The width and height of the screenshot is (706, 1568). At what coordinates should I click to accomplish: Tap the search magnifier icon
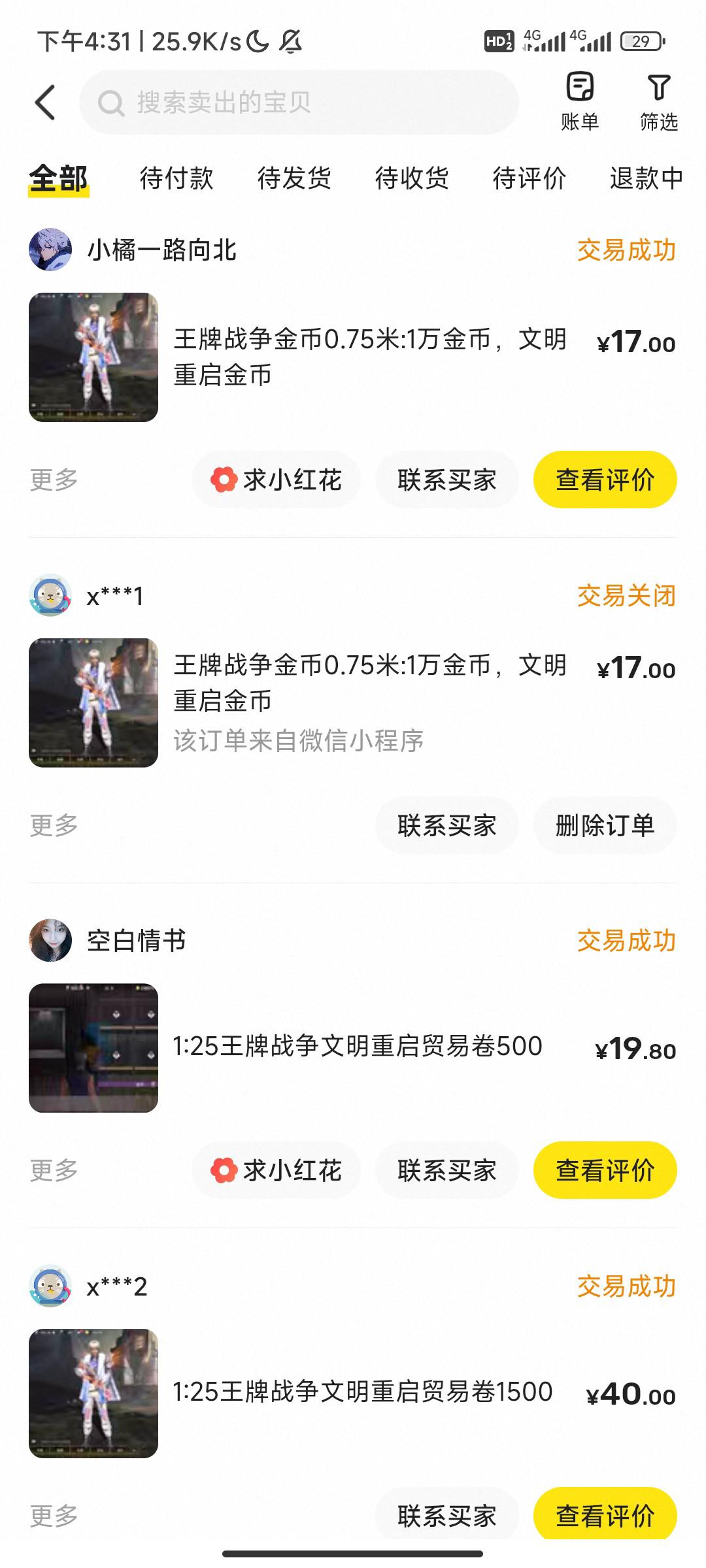(x=112, y=103)
